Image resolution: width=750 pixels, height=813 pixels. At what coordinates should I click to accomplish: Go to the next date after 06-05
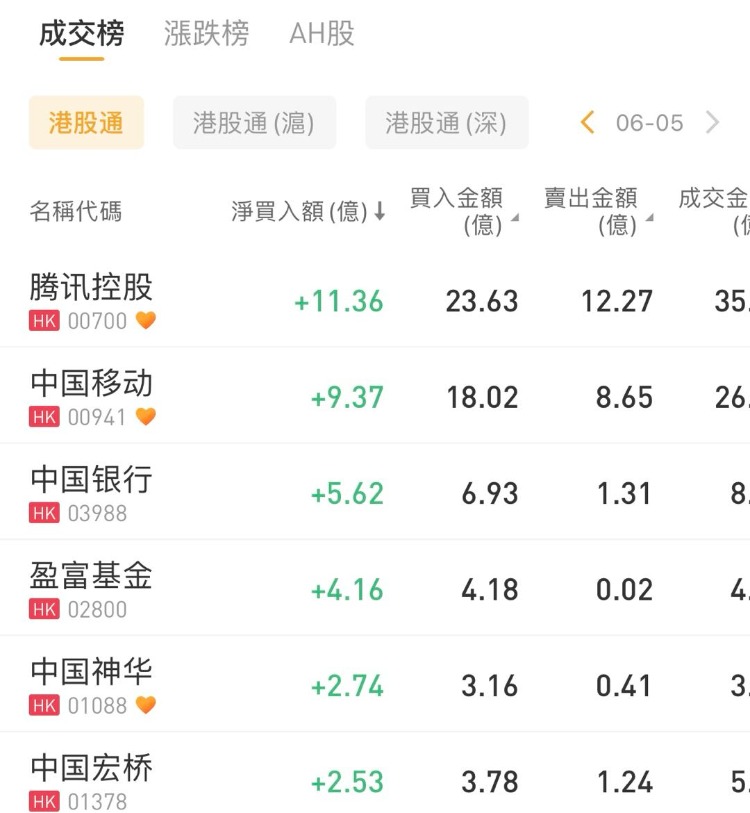click(x=712, y=123)
